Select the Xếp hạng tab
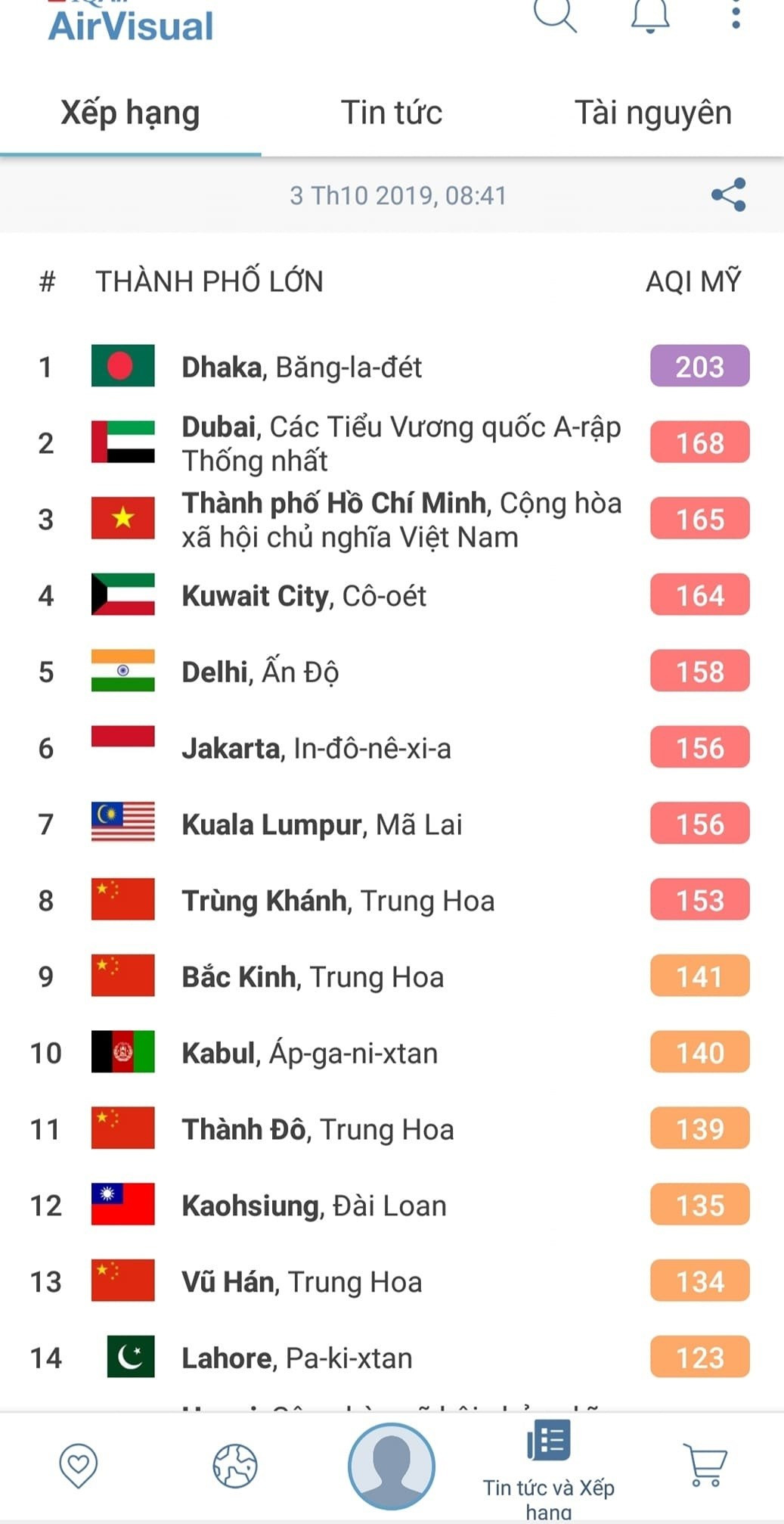Image resolution: width=784 pixels, height=1524 pixels. tap(130, 111)
